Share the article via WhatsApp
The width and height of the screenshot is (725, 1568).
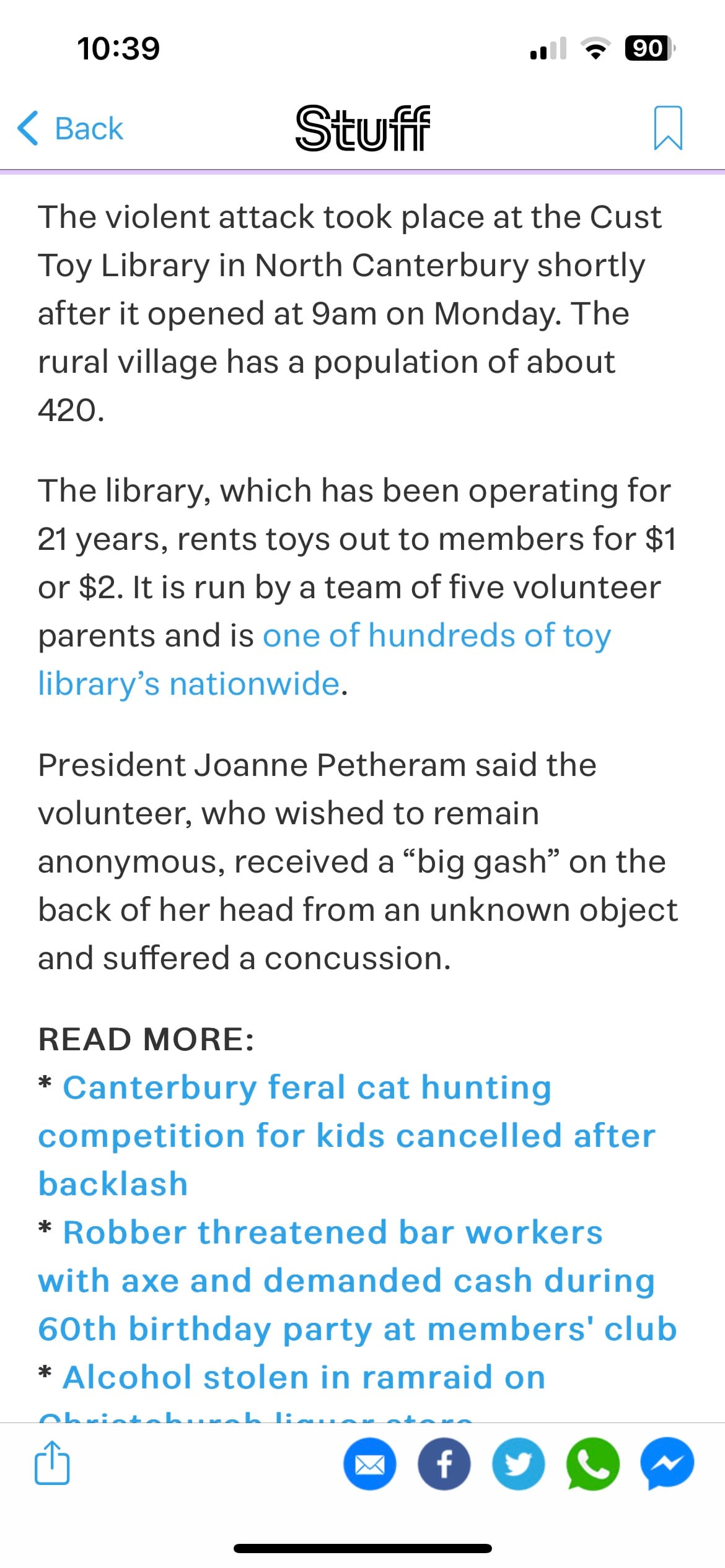point(592,1464)
